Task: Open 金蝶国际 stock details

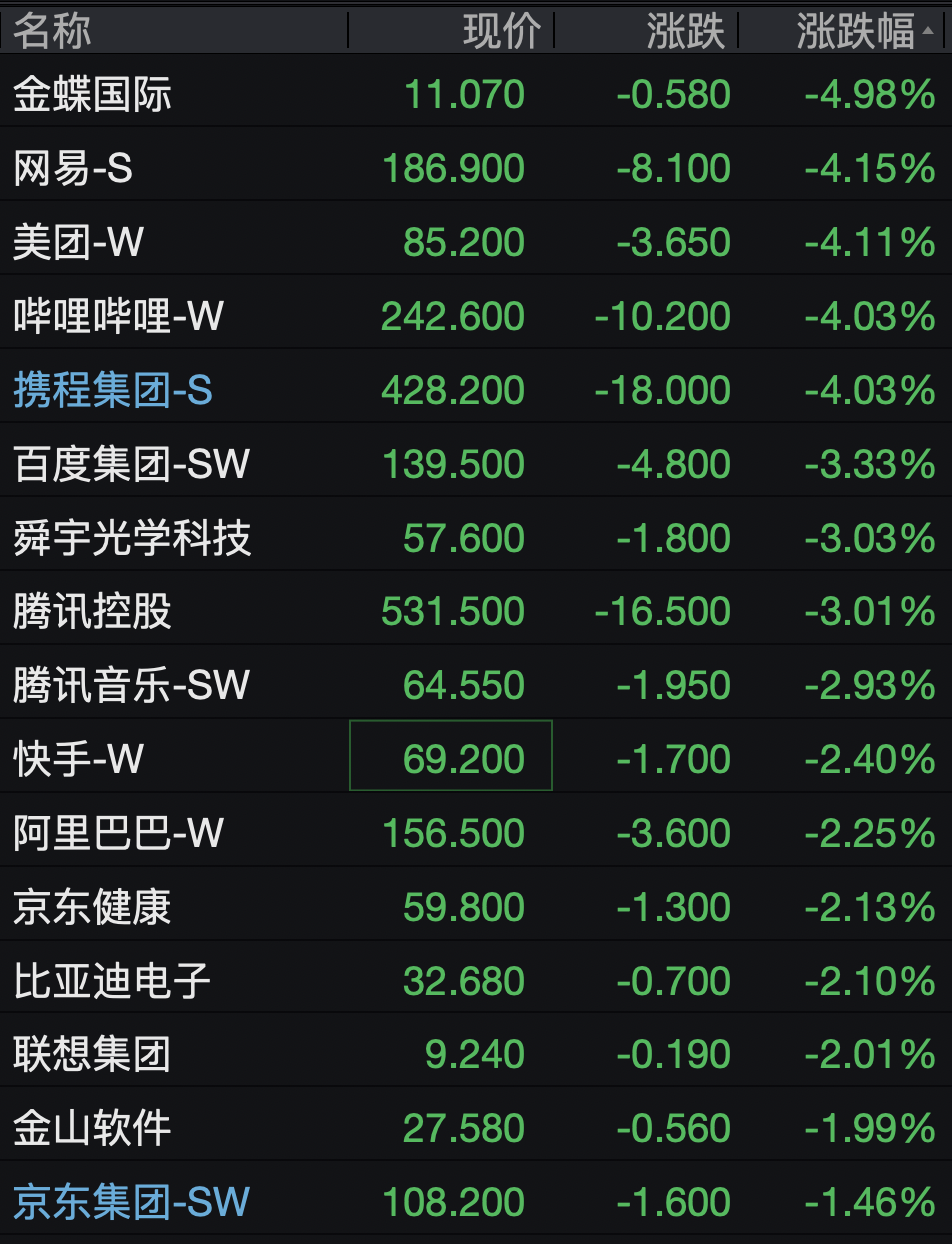Action: tap(92, 96)
